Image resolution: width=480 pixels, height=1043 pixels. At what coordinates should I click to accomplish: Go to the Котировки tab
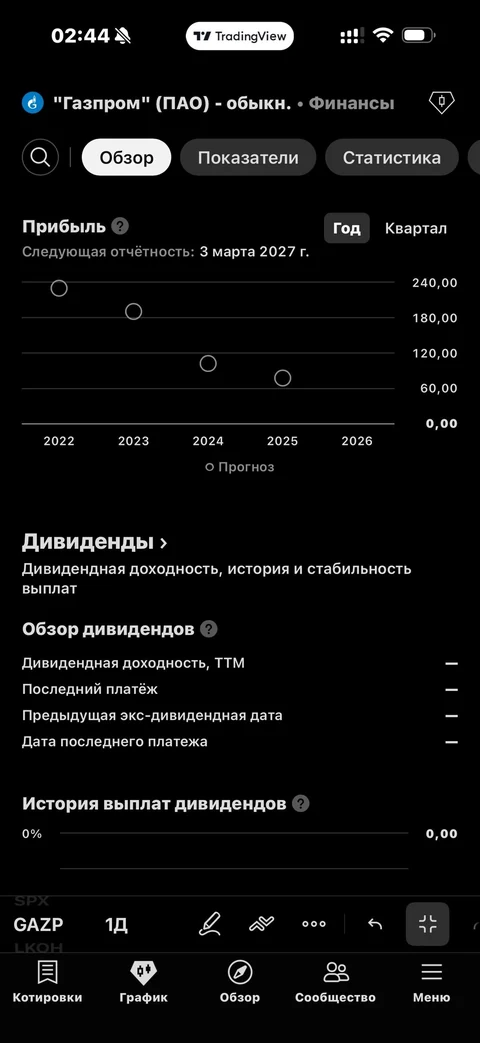point(47,982)
